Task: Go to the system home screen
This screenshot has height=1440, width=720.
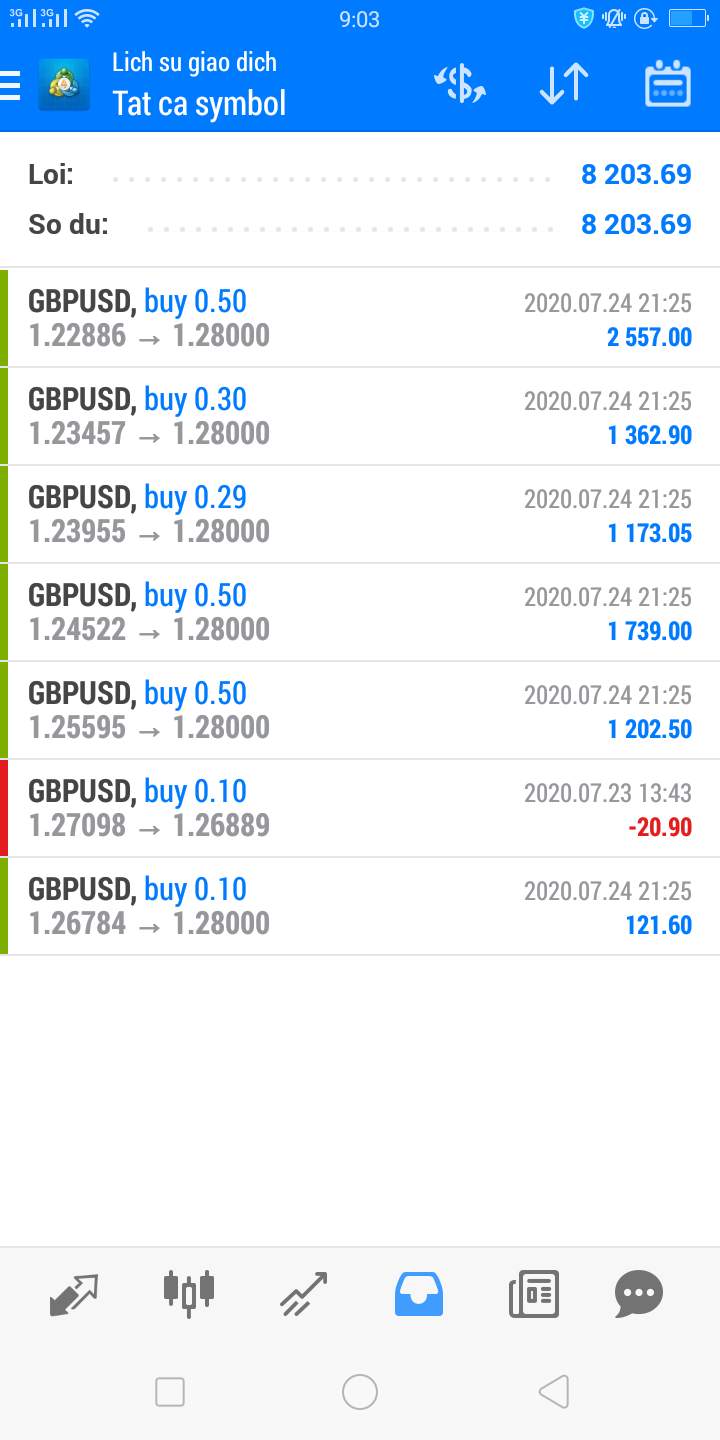Action: (x=360, y=1391)
